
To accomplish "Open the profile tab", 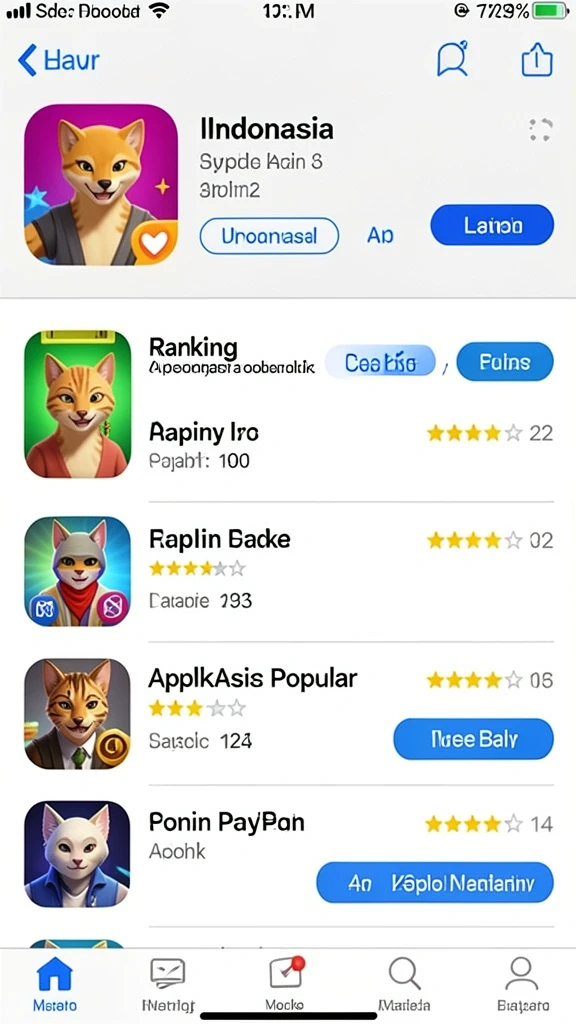I will point(520,984).
